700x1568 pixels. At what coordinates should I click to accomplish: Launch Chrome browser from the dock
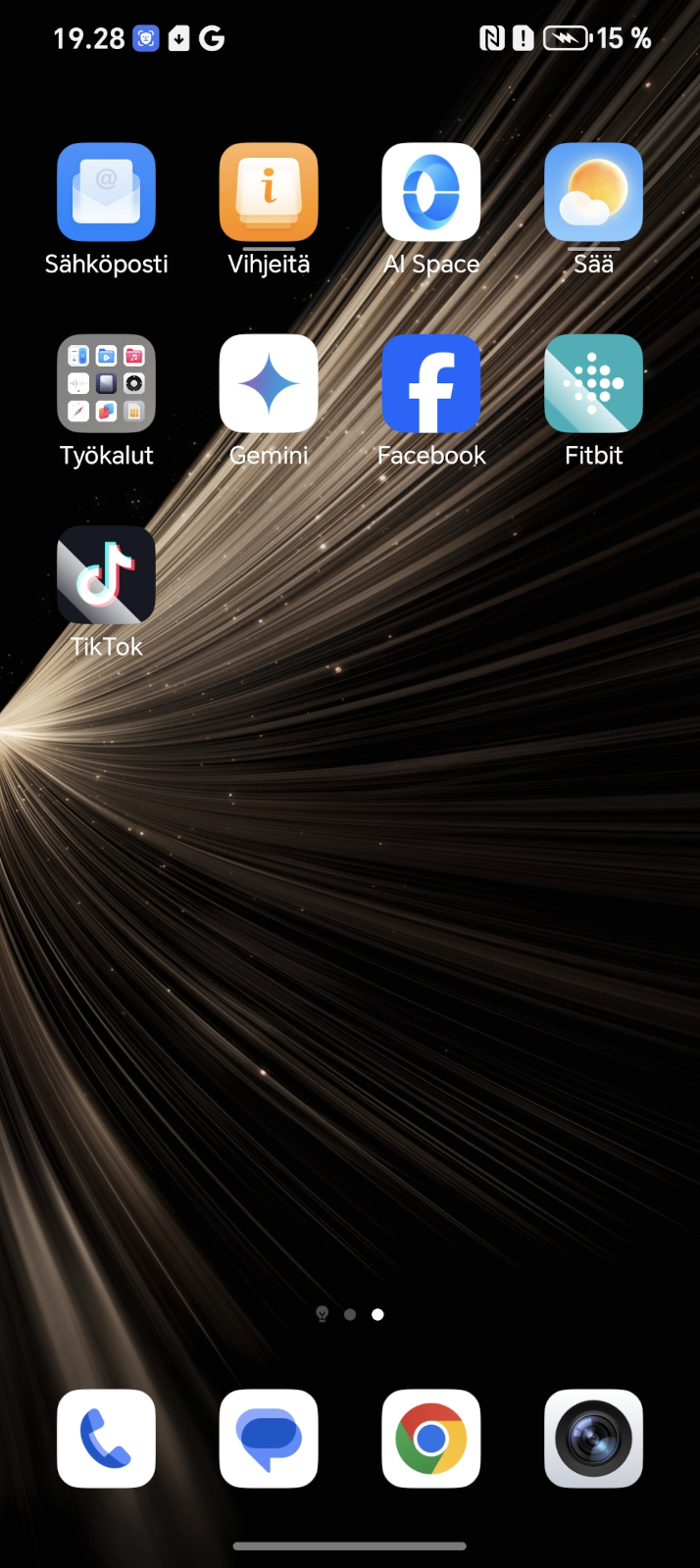pyautogui.click(x=431, y=1439)
